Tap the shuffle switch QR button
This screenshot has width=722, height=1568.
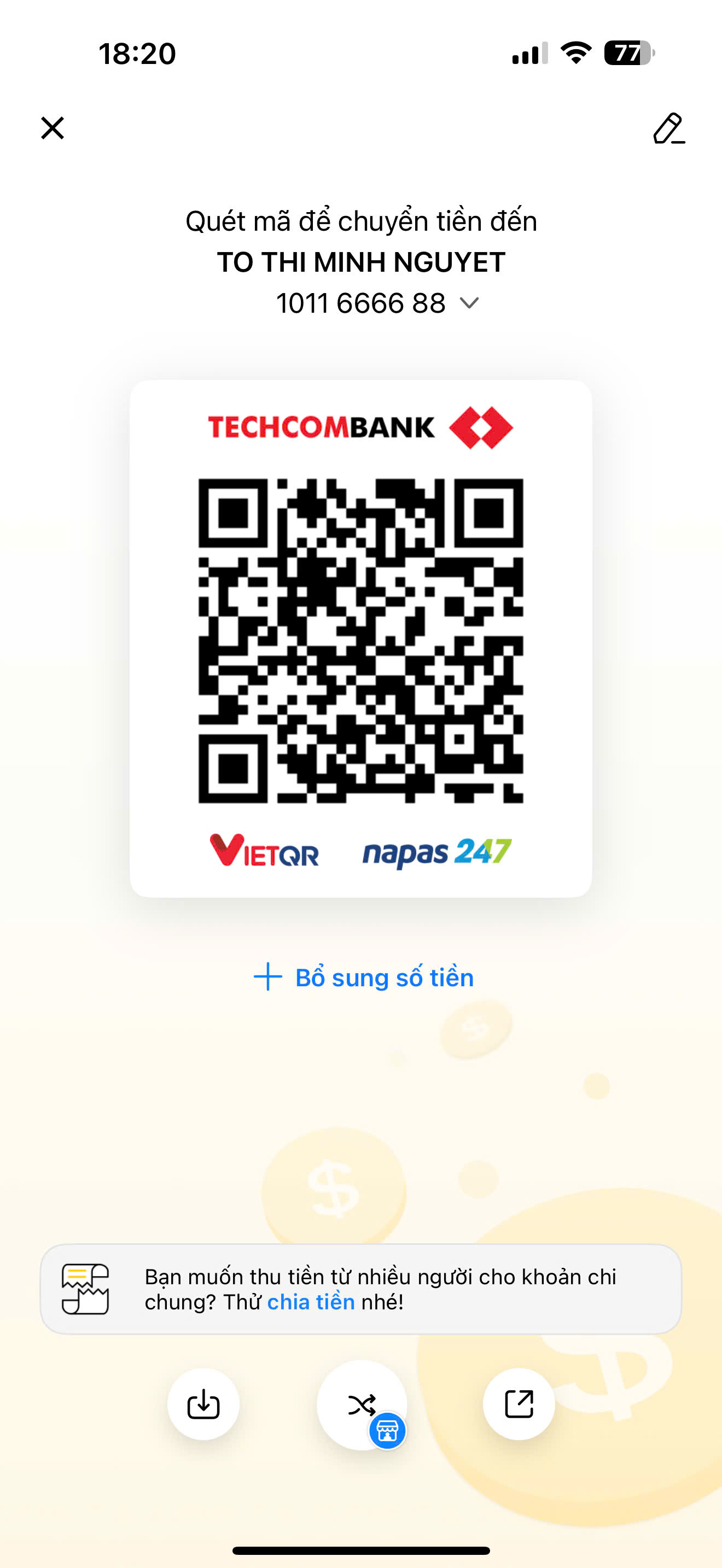coord(362,1405)
